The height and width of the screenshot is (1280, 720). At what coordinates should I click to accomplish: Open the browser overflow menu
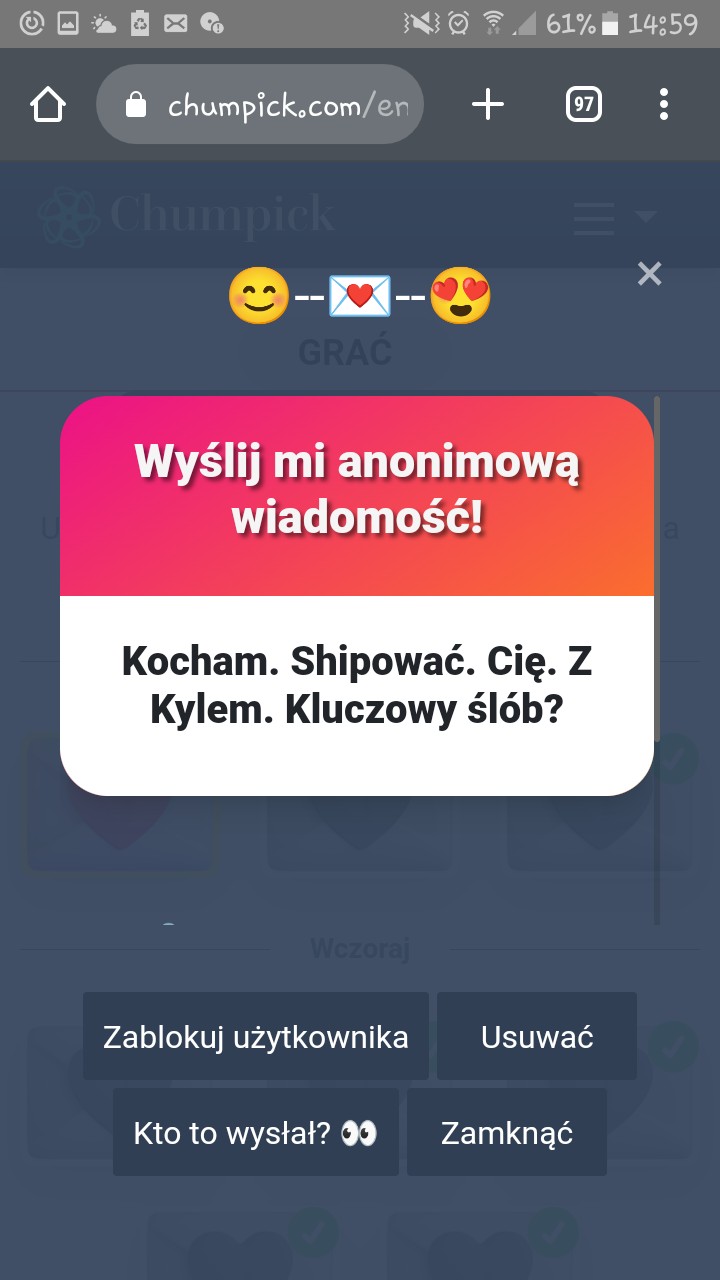click(664, 104)
